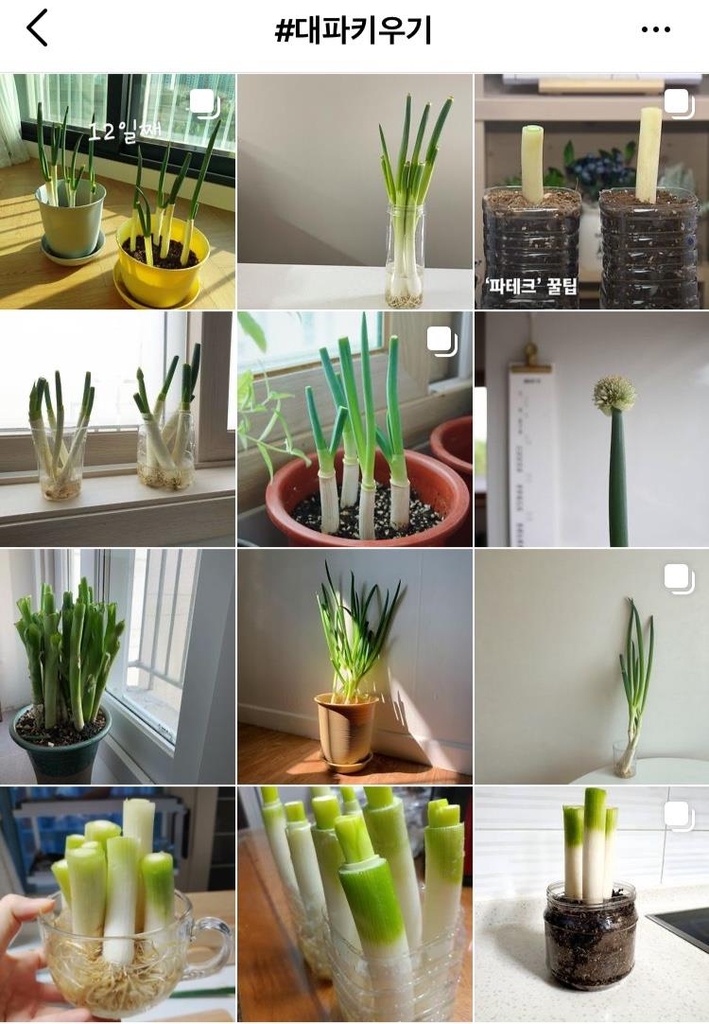709x1024 pixels.
Task: Open the close-up photo of cut green onion stalks
Action: [x=355, y=903]
